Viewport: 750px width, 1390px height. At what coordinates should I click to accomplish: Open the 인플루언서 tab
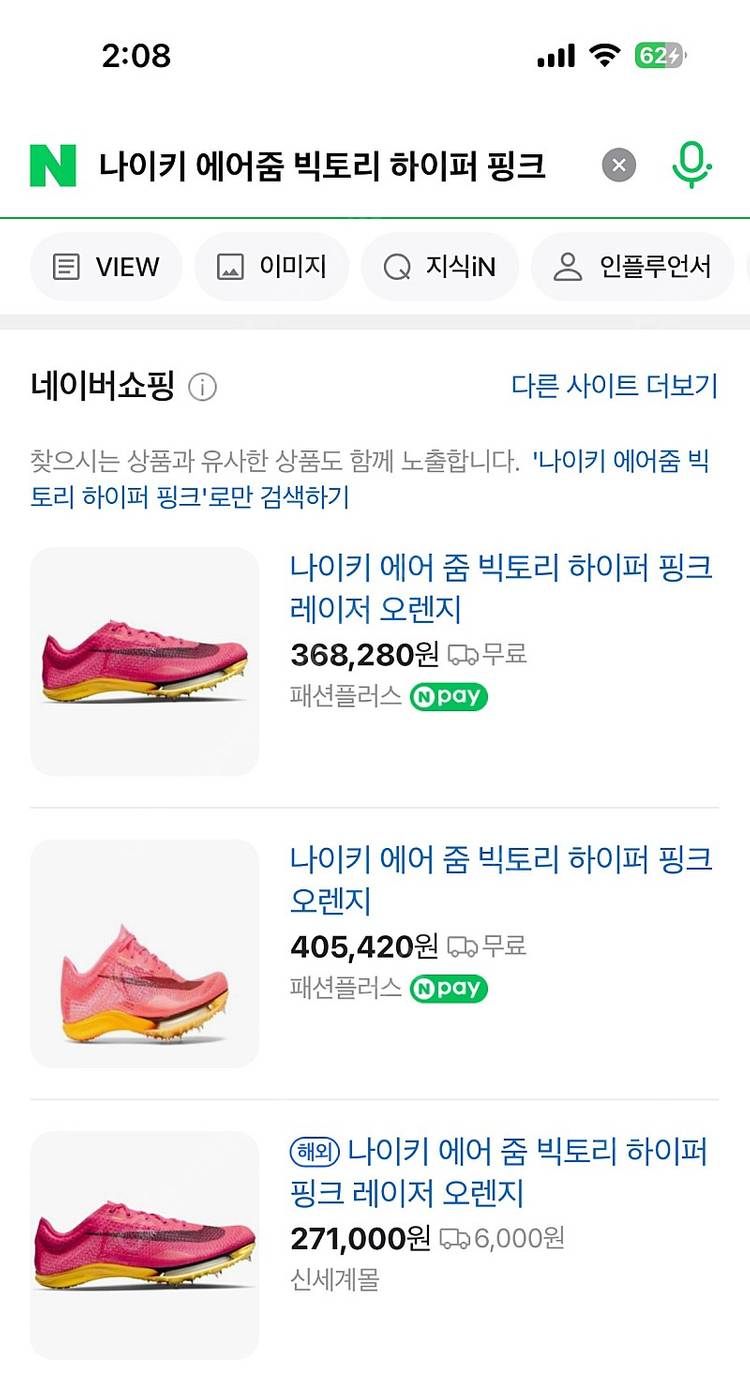click(x=632, y=267)
